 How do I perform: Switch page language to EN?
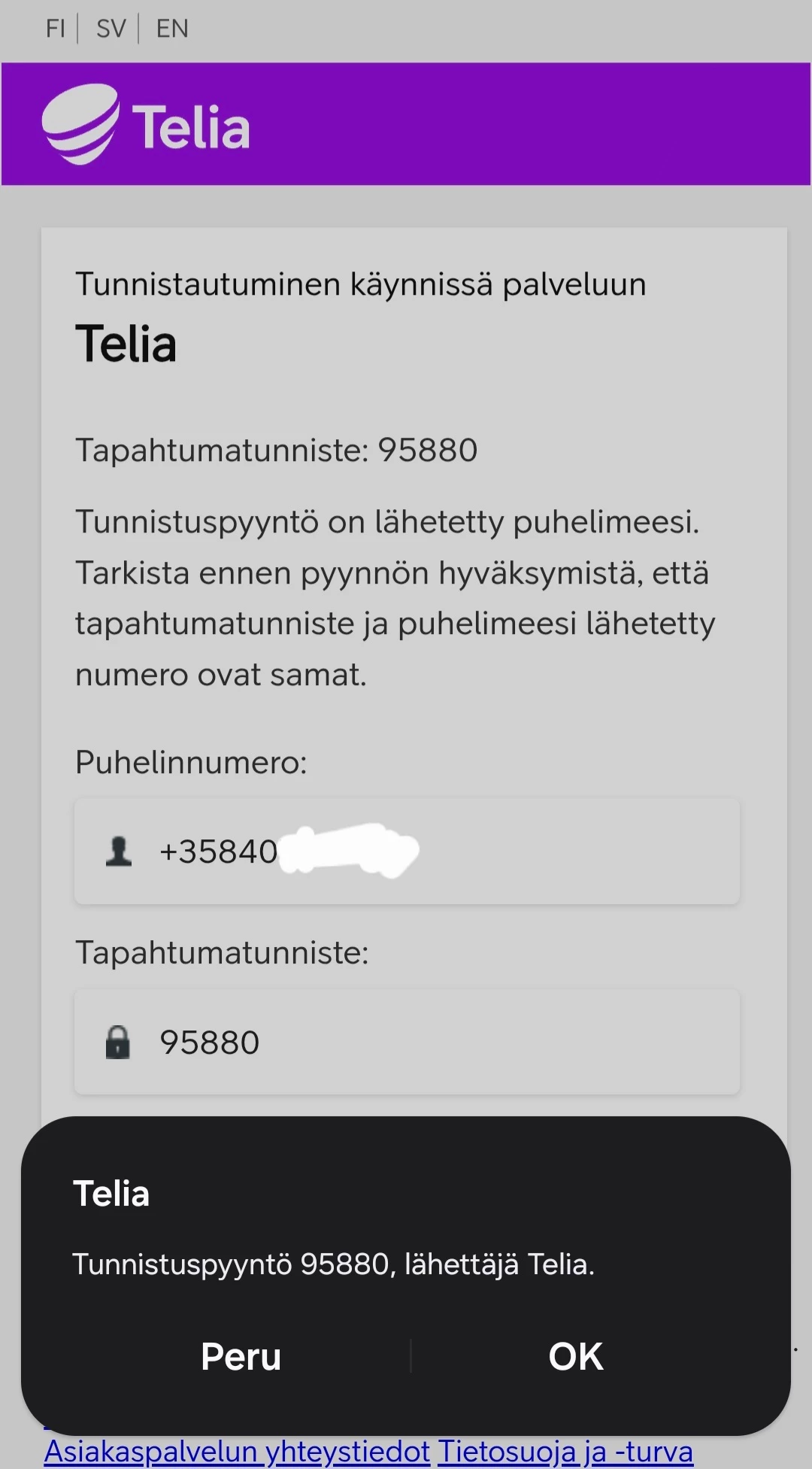pyautogui.click(x=172, y=29)
